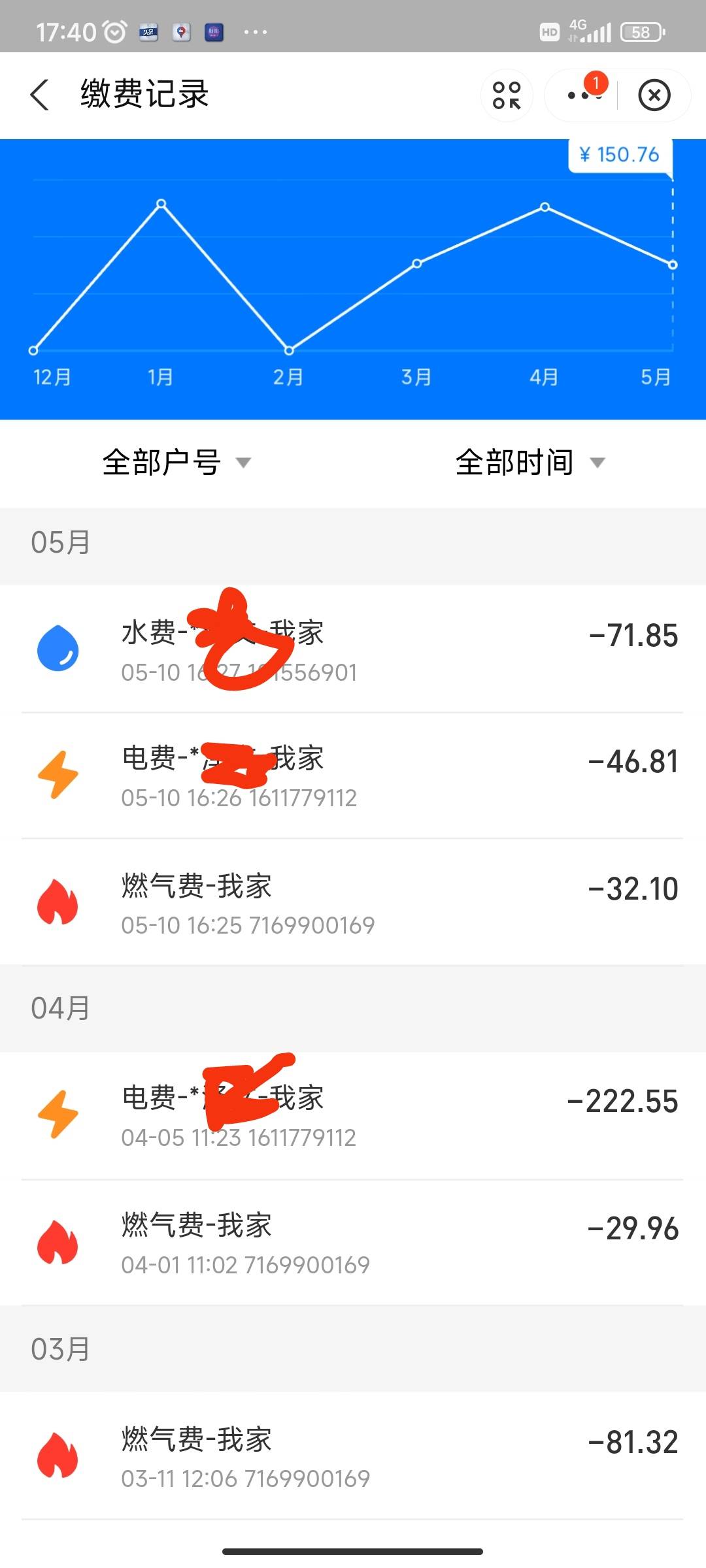
Task: Open the 电费 record of -46.81
Action: click(353, 776)
